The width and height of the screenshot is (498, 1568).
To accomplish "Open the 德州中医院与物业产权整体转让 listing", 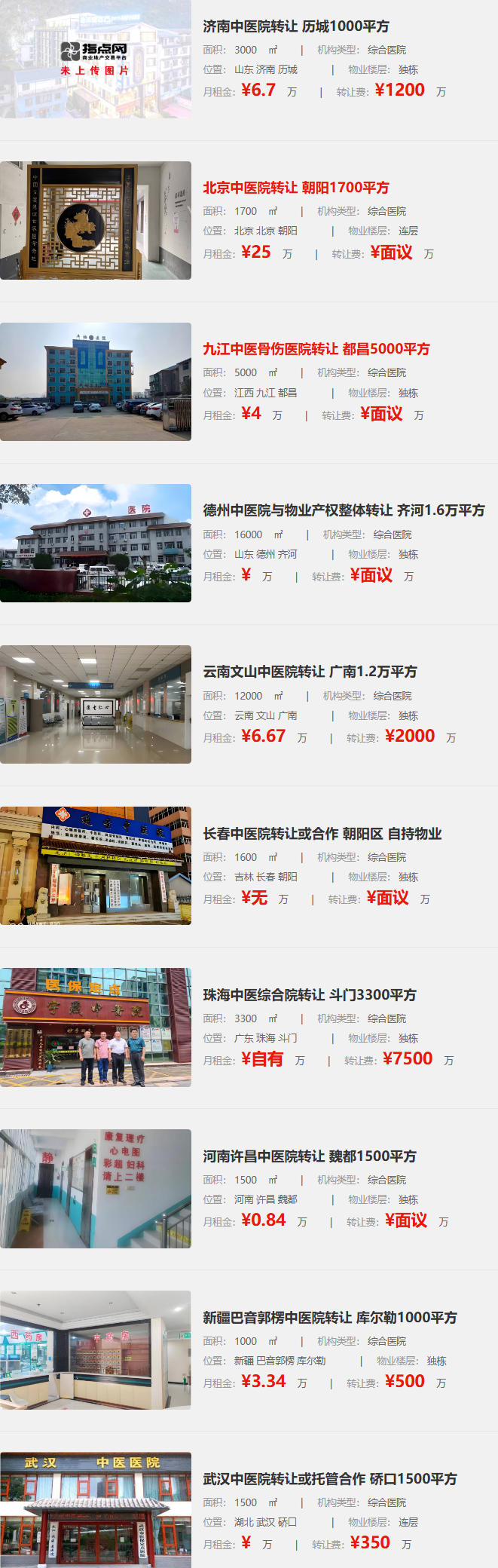I will (344, 510).
